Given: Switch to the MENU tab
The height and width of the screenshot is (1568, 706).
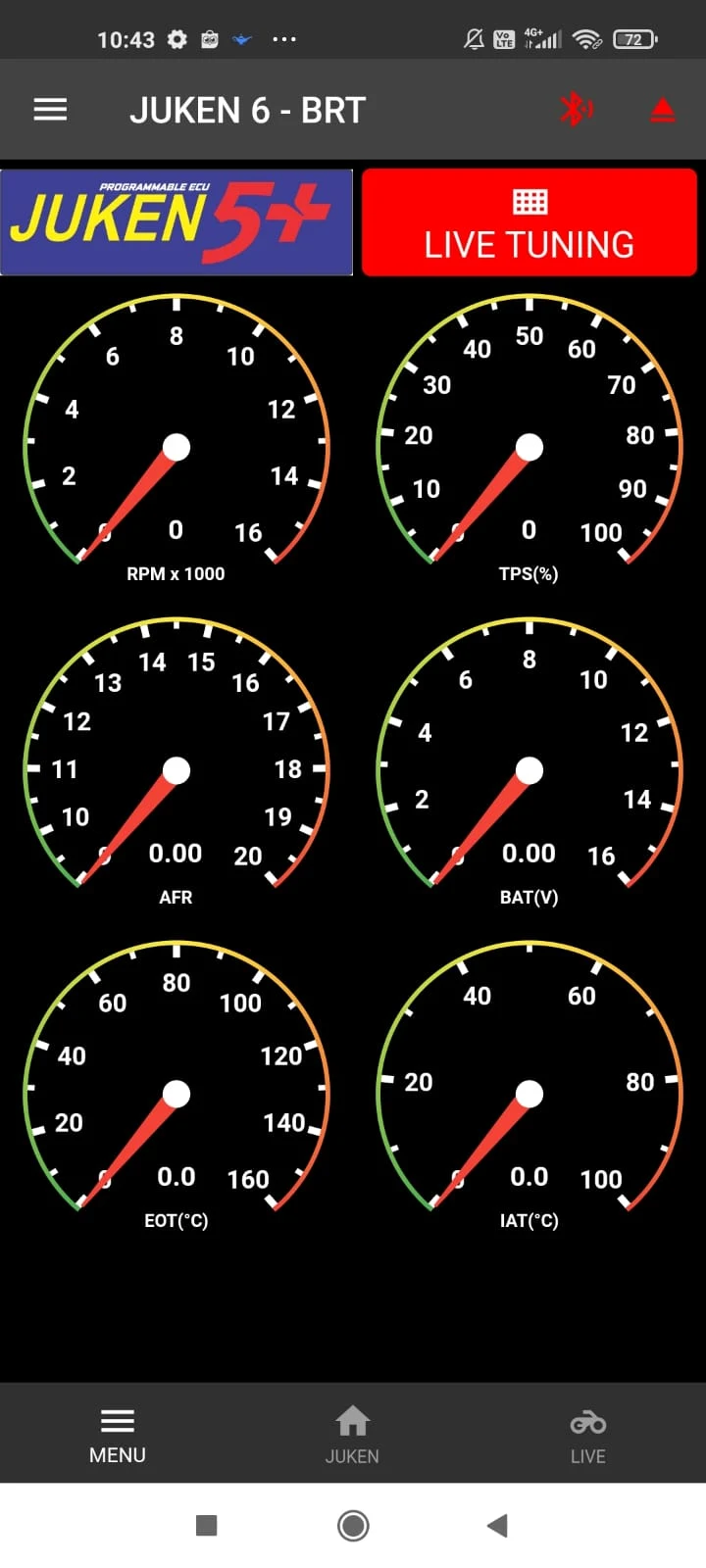Looking at the screenshot, I should coord(118,1435).
